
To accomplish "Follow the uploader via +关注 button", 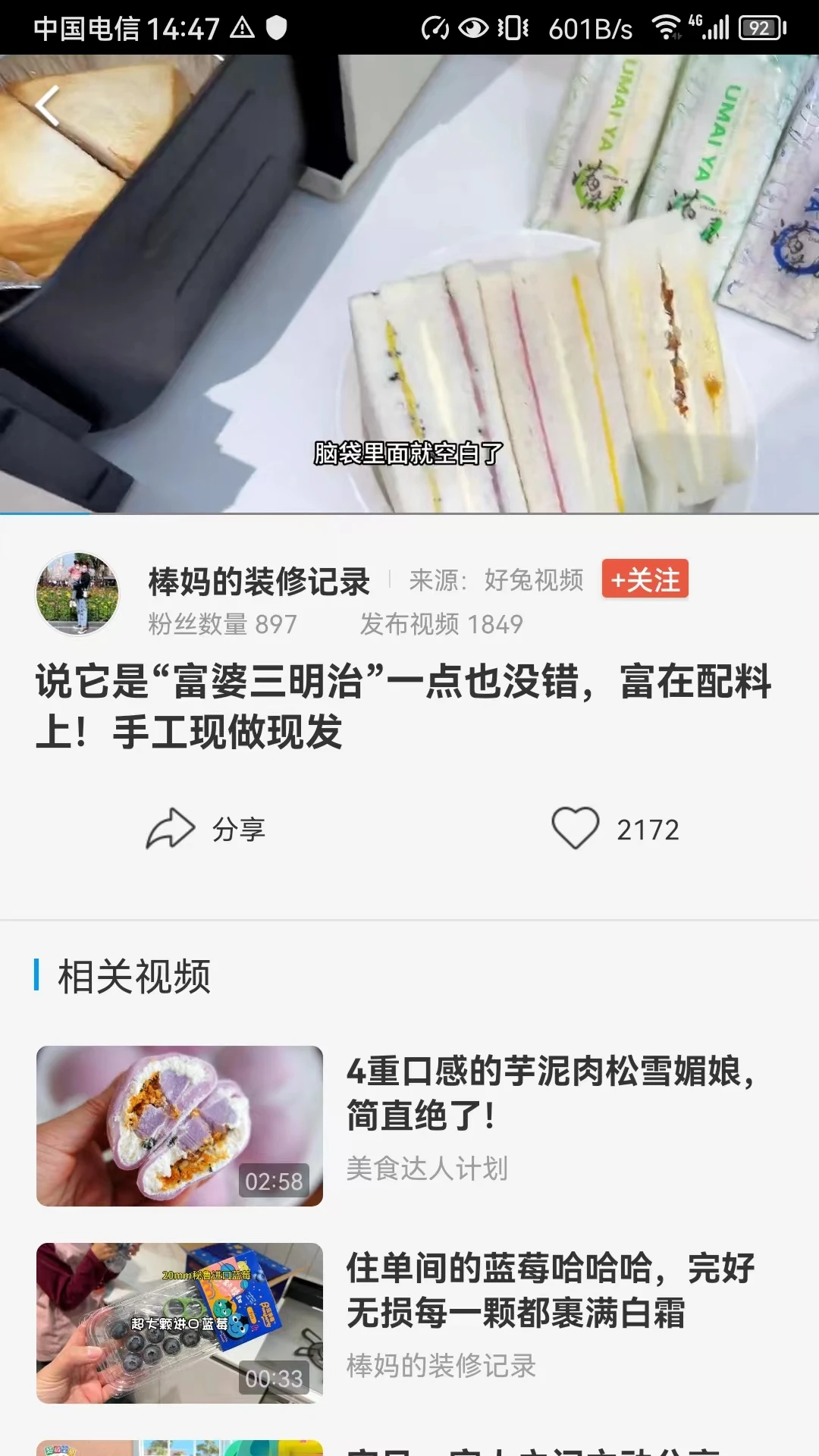I will pos(646,579).
